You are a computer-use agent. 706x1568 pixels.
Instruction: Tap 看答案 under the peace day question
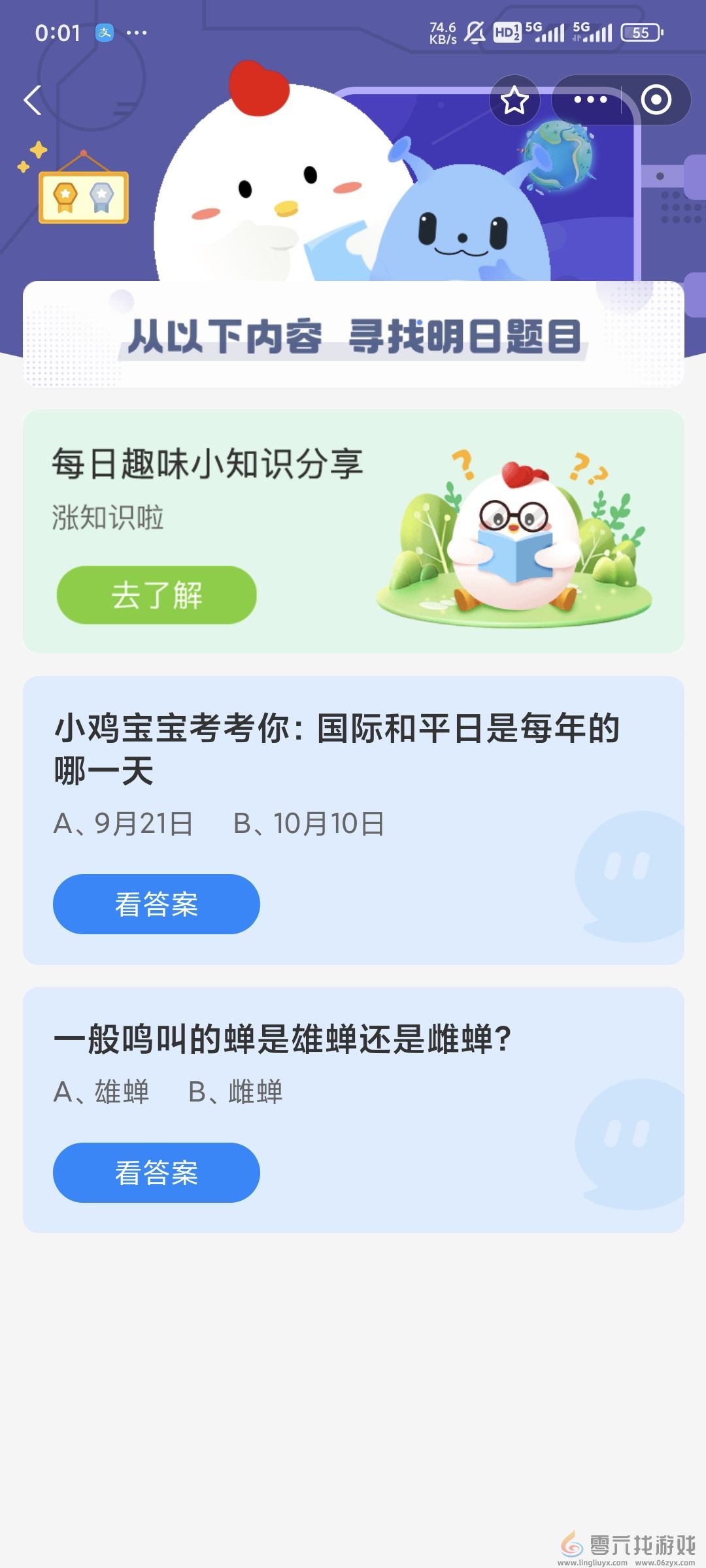click(x=156, y=904)
